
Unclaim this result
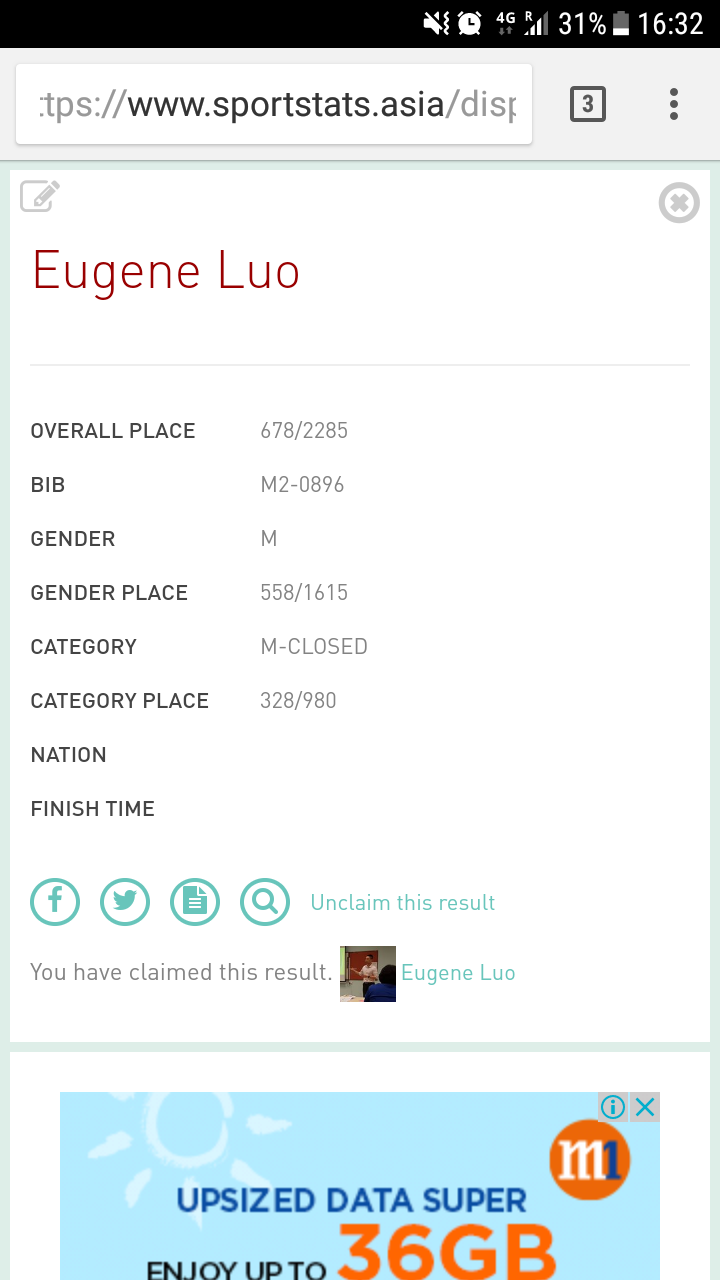click(403, 903)
